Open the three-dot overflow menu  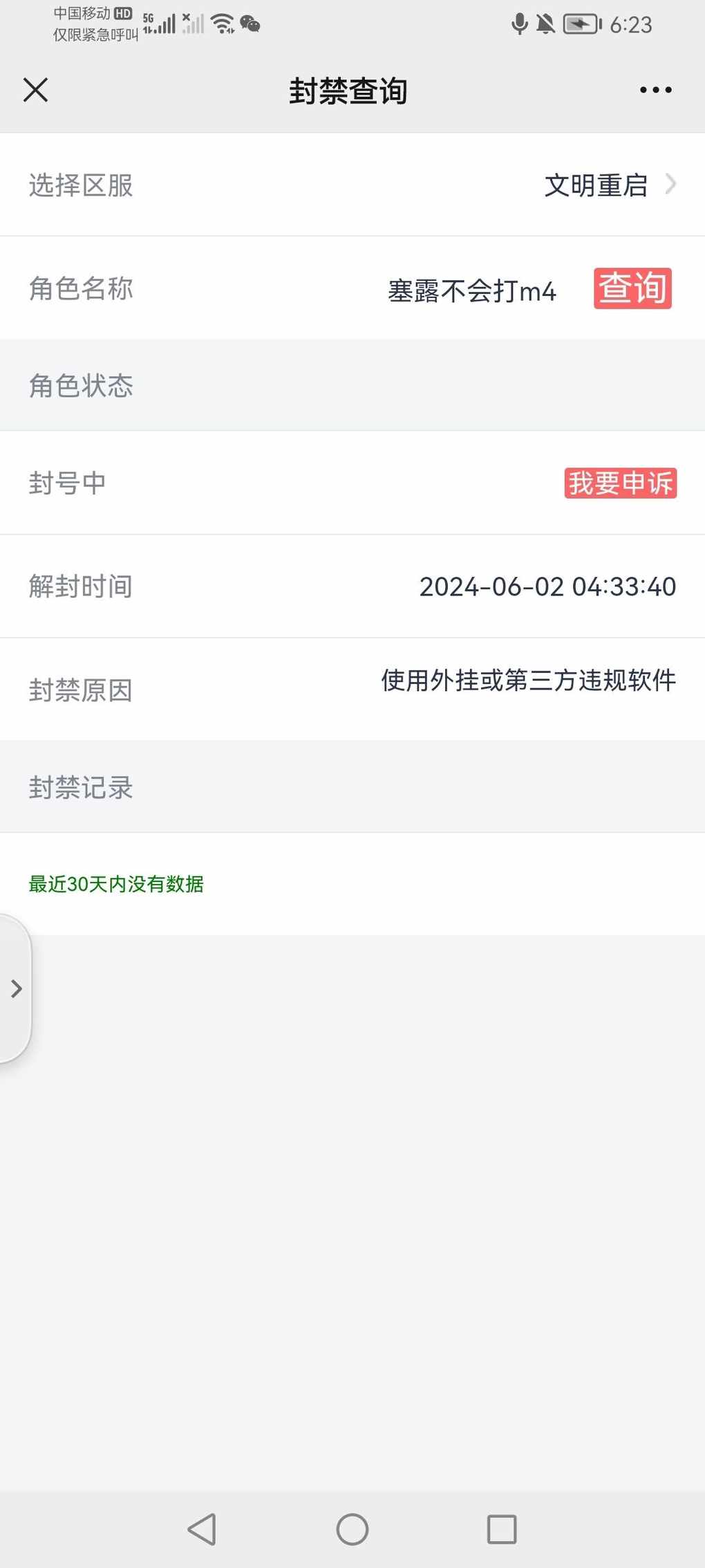coord(655,90)
